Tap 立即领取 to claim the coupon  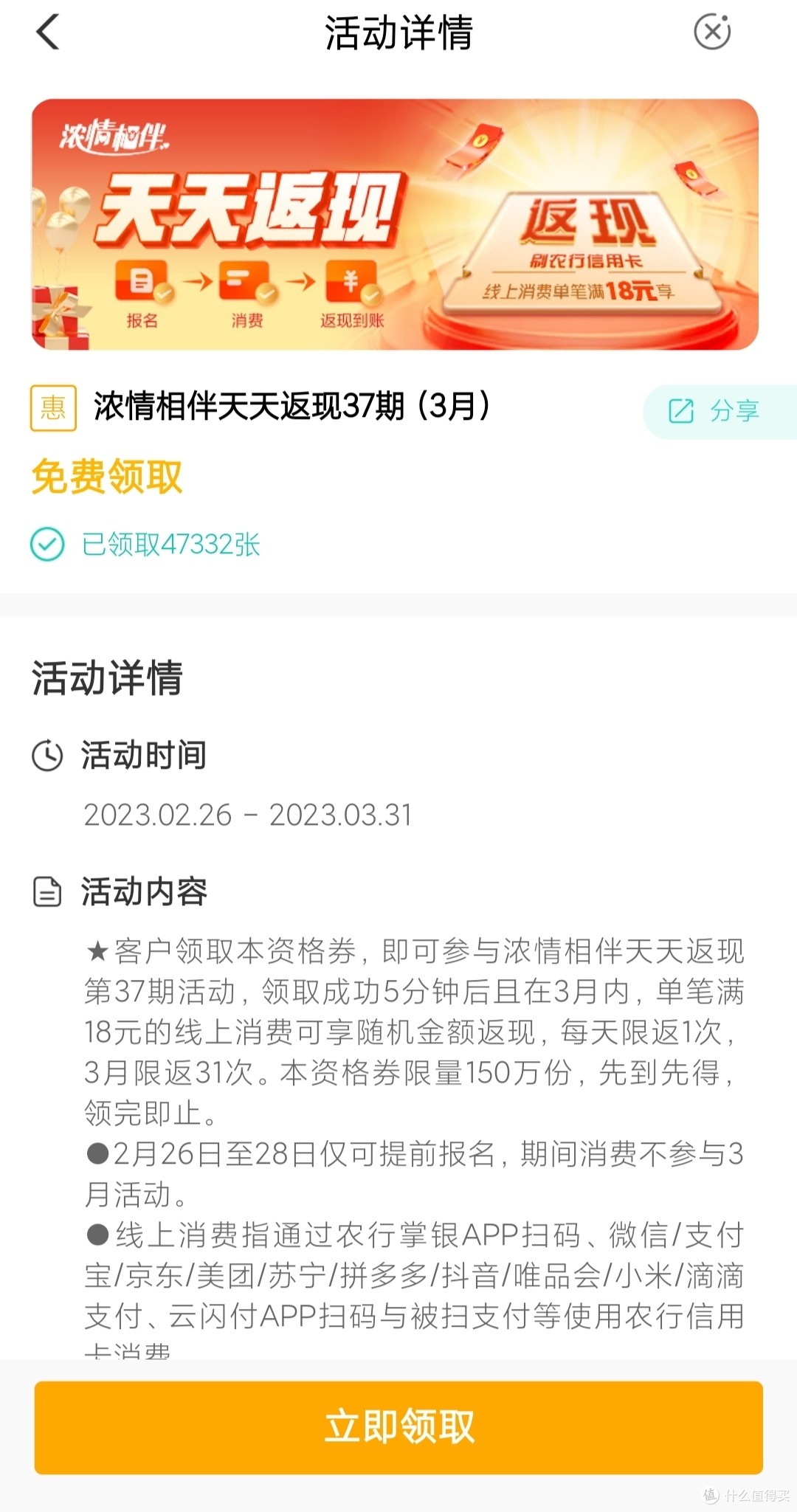coord(398,1427)
